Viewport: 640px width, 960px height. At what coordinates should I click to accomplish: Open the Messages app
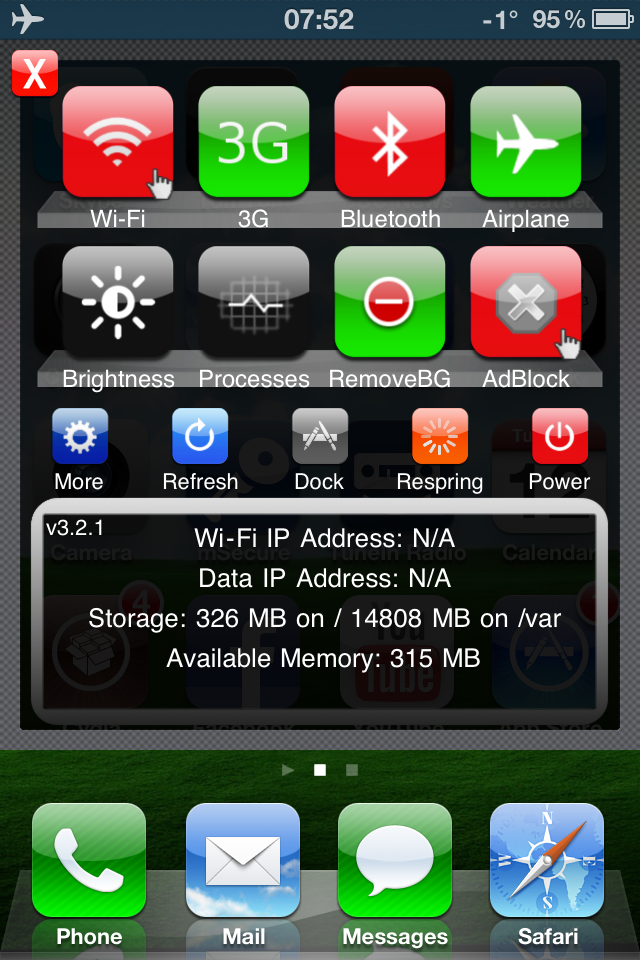pyautogui.click(x=395, y=861)
